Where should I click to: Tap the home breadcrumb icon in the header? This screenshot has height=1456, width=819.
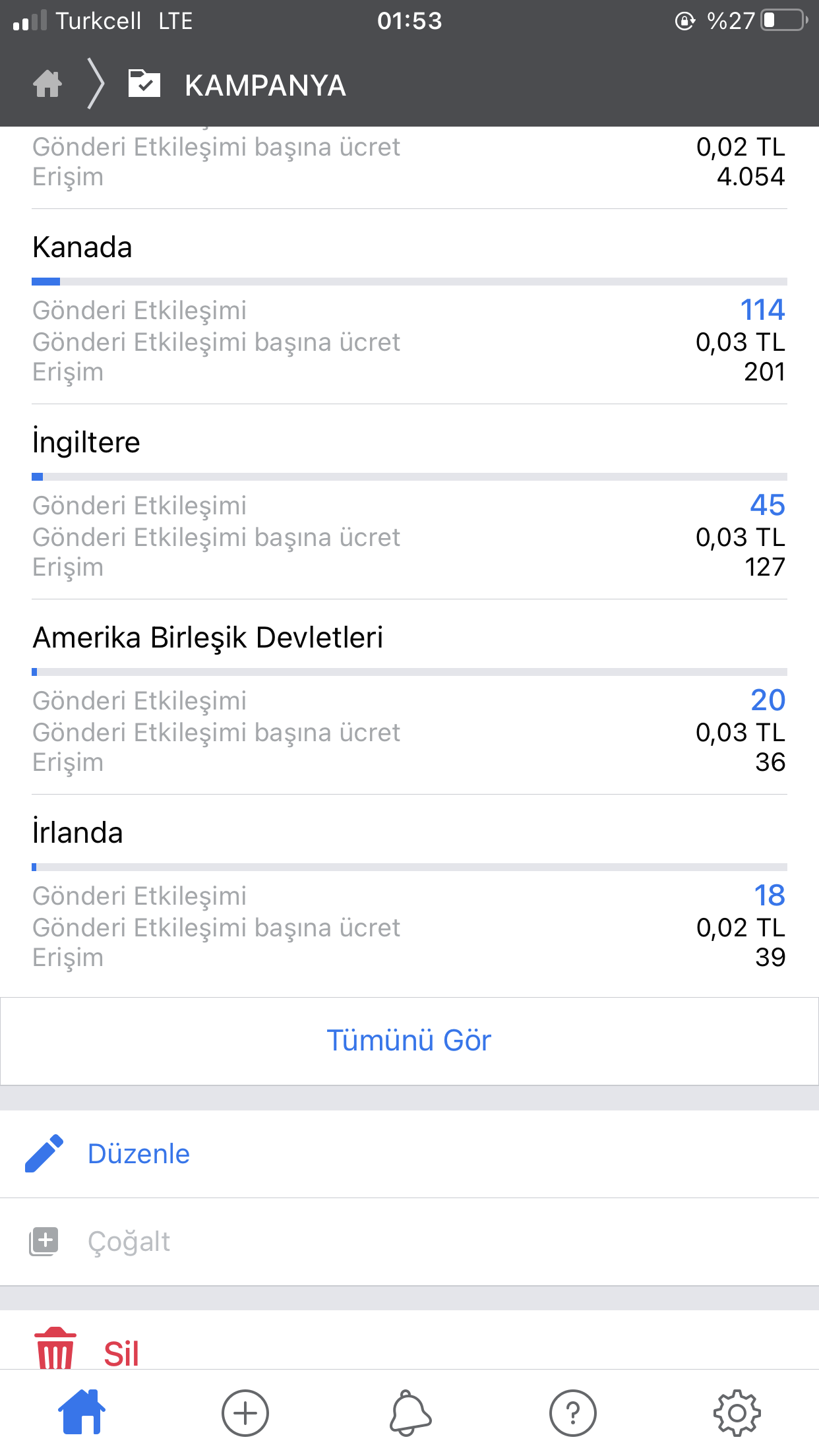pos(47,84)
